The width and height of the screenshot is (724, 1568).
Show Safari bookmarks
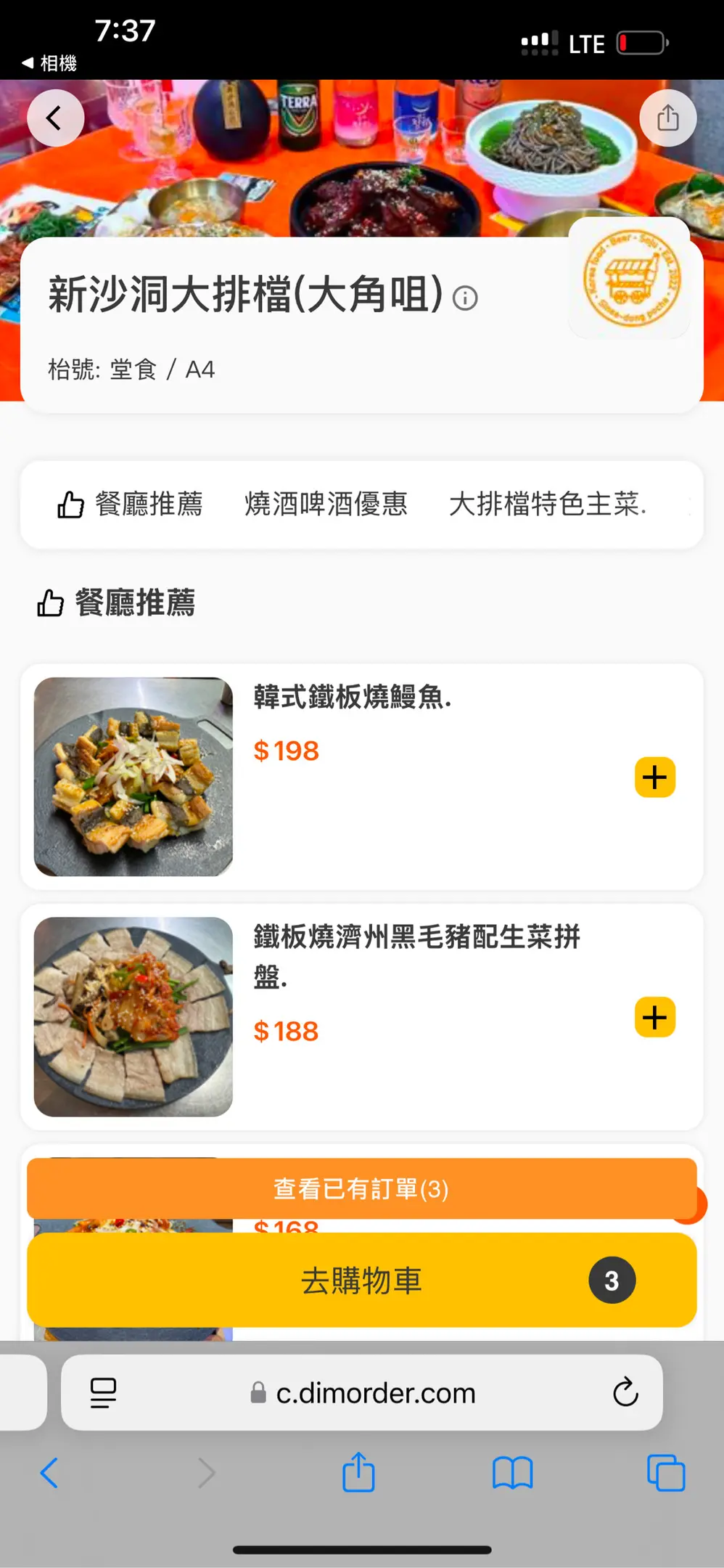click(x=512, y=1473)
